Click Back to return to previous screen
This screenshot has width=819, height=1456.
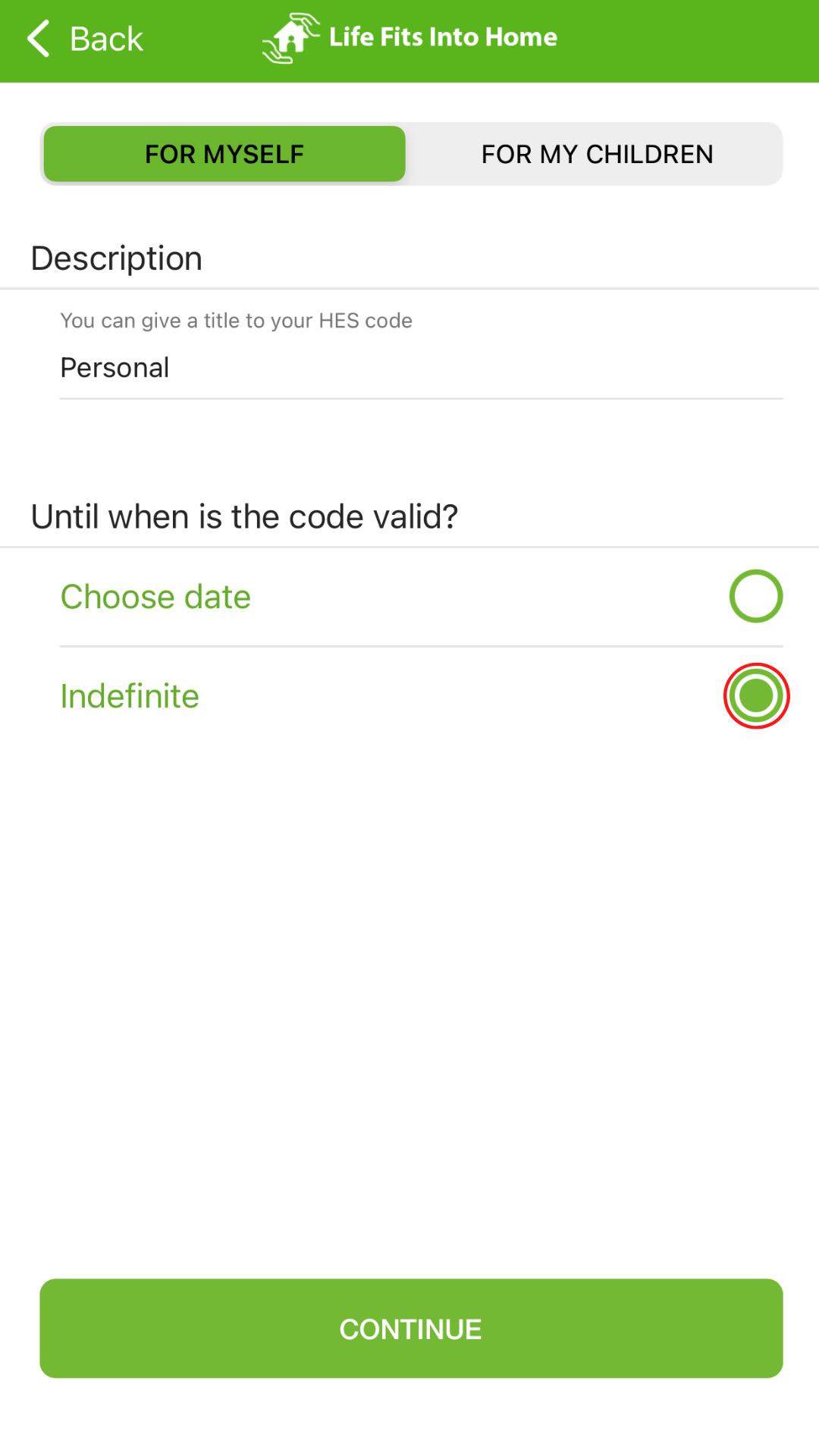[x=83, y=38]
